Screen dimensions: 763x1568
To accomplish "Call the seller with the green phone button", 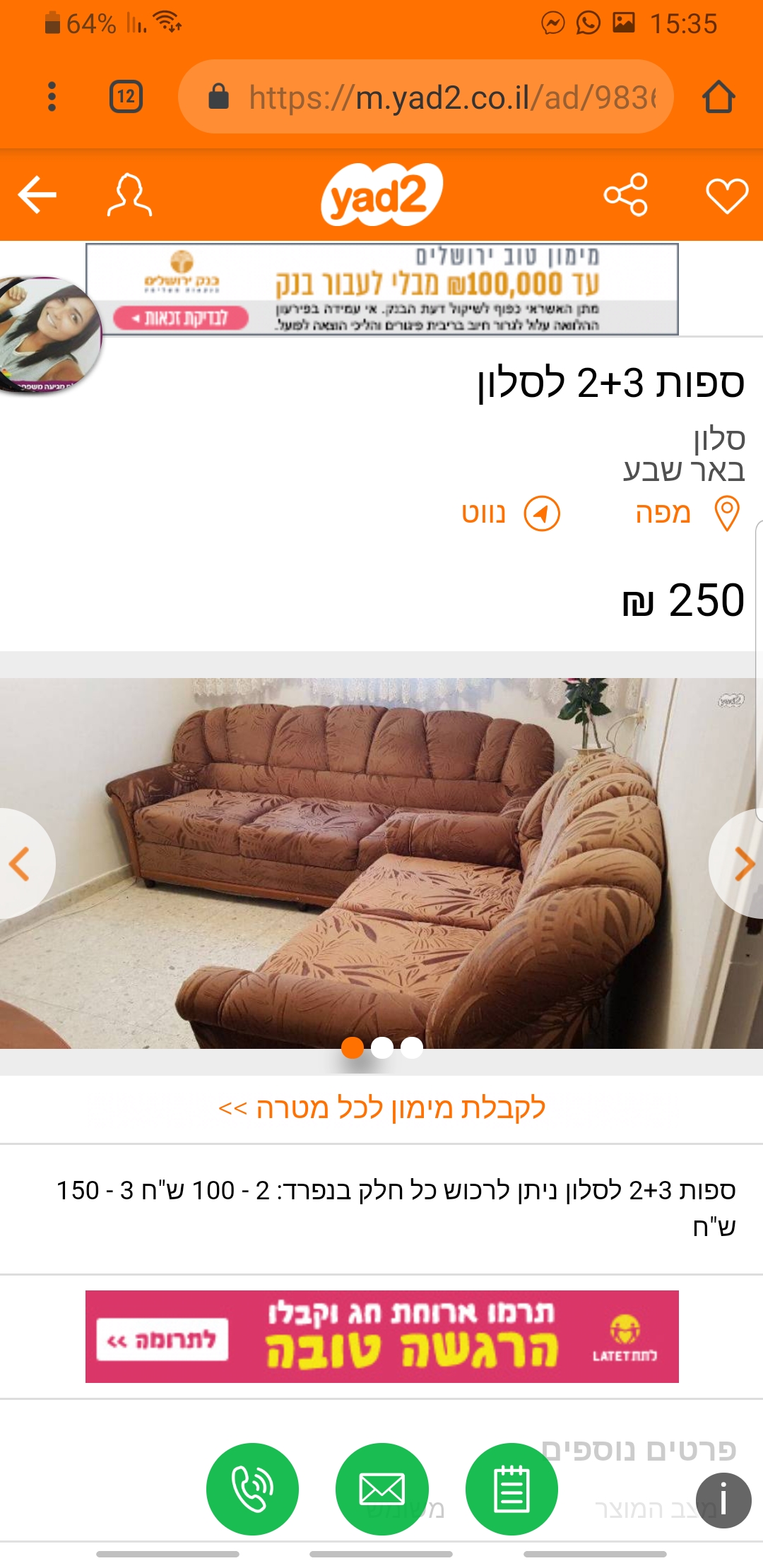I will point(252,1489).
